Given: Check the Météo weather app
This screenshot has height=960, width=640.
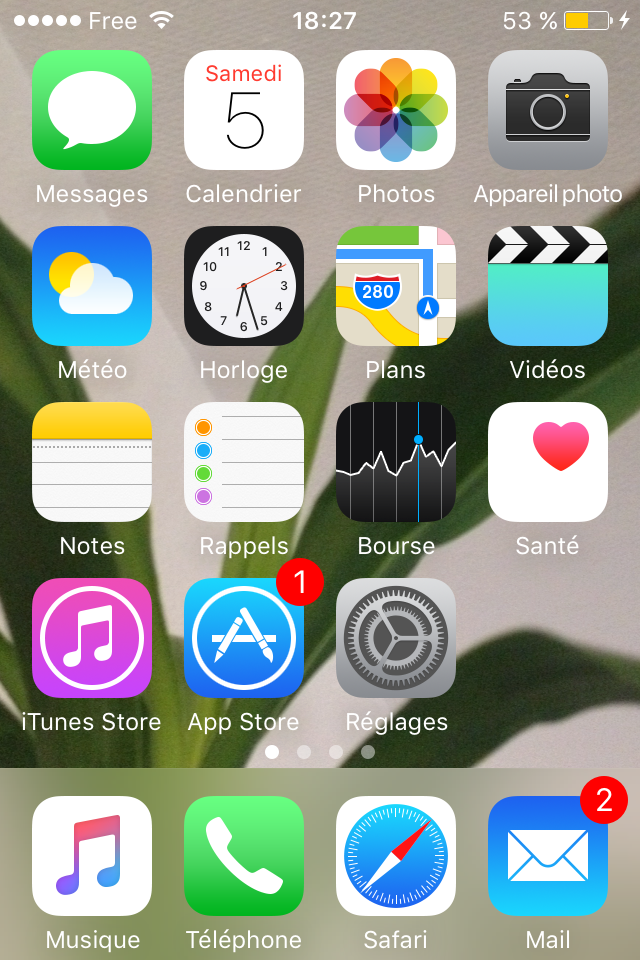Looking at the screenshot, I should [x=92, y=286].
